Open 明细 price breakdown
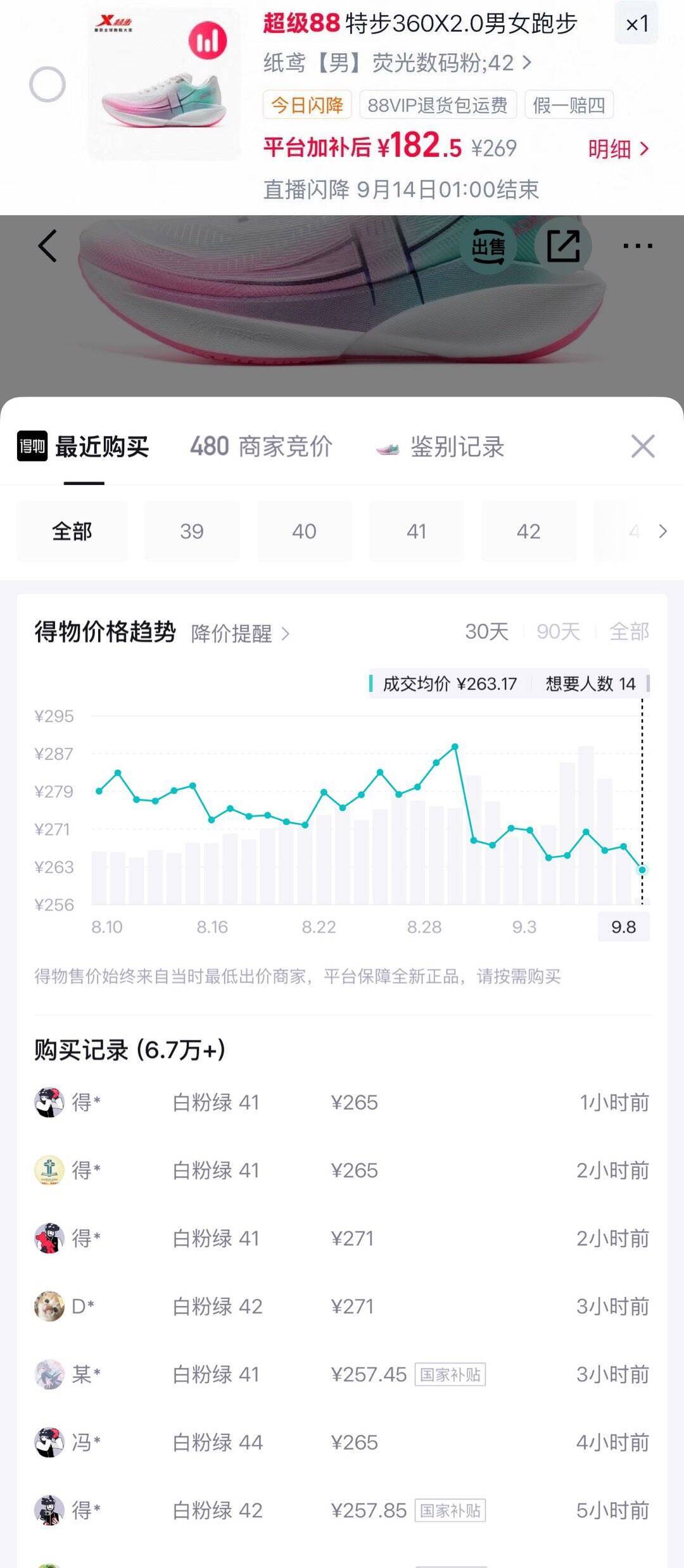This screenshot has width=684, height=1568. pyautogui.click(x=619, y=149)
